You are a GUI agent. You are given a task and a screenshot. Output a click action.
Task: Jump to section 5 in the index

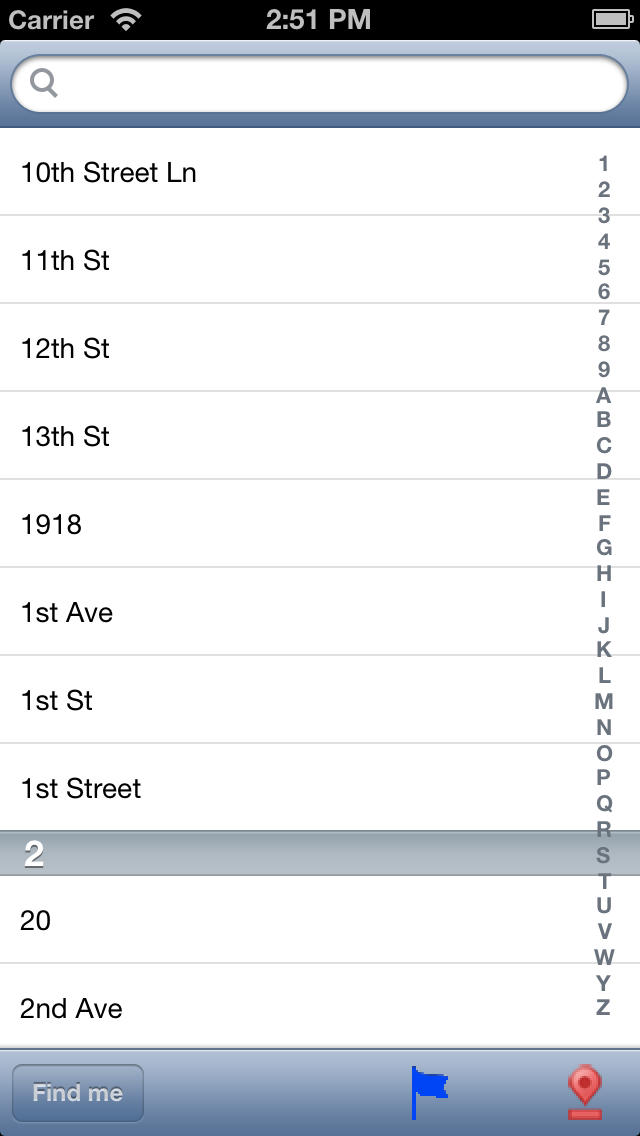(604, 267)
